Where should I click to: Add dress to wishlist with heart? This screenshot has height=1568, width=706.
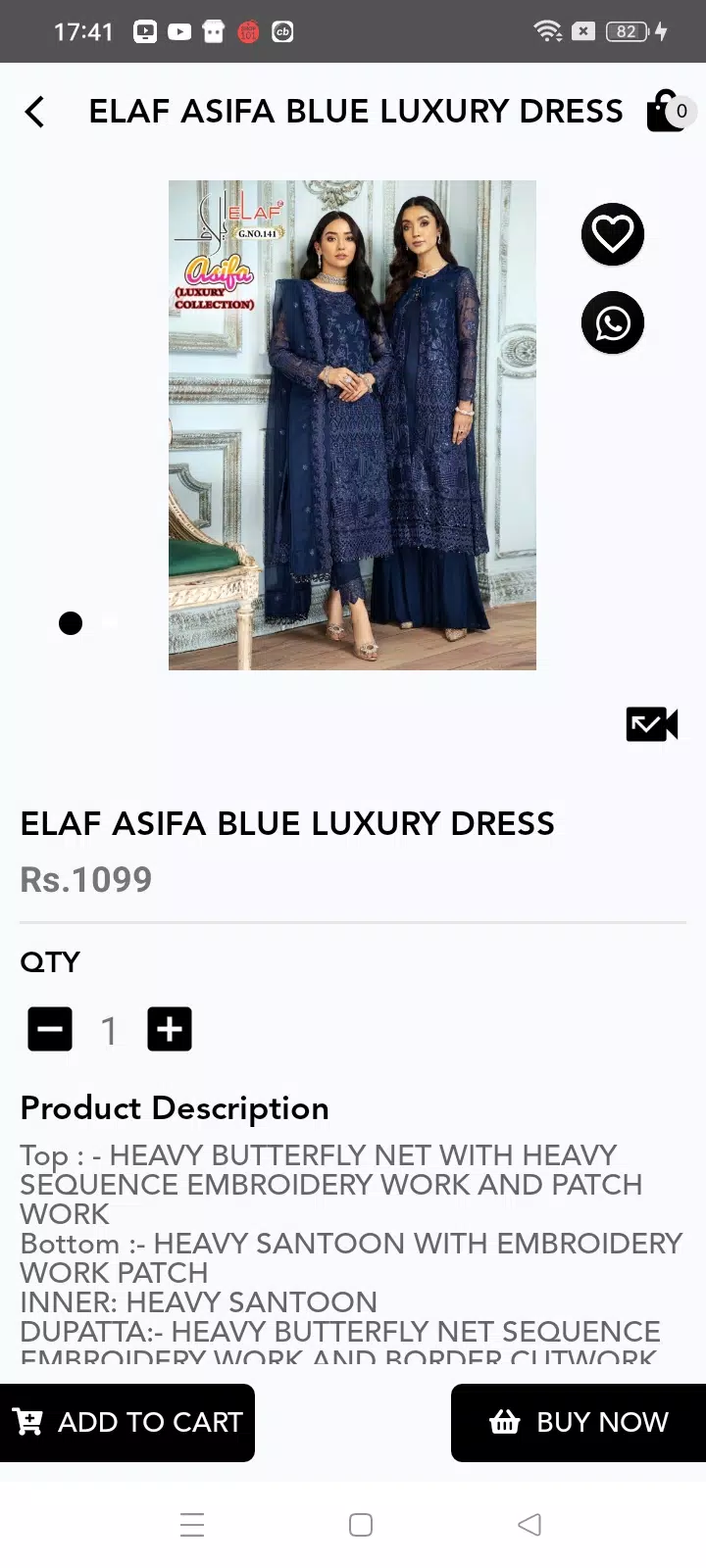tap(613, 234)
